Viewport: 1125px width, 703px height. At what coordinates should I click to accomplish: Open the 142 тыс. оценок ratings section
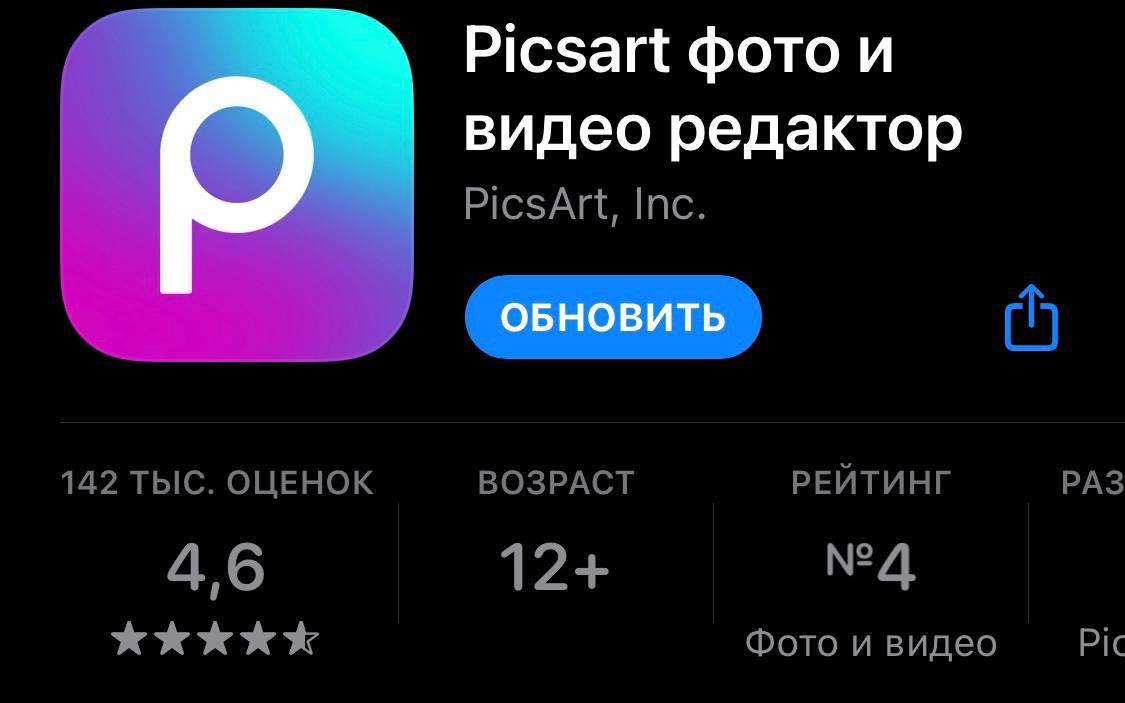[216, 567]
